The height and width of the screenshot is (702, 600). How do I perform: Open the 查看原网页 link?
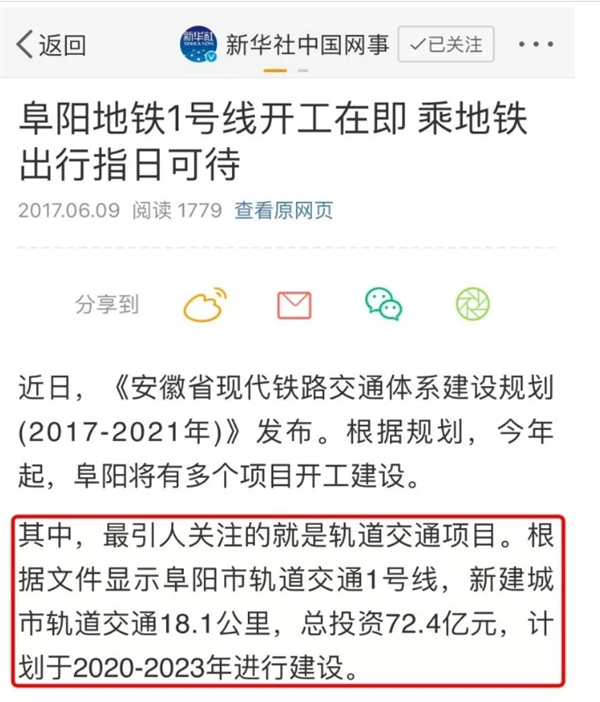(284, 210)
